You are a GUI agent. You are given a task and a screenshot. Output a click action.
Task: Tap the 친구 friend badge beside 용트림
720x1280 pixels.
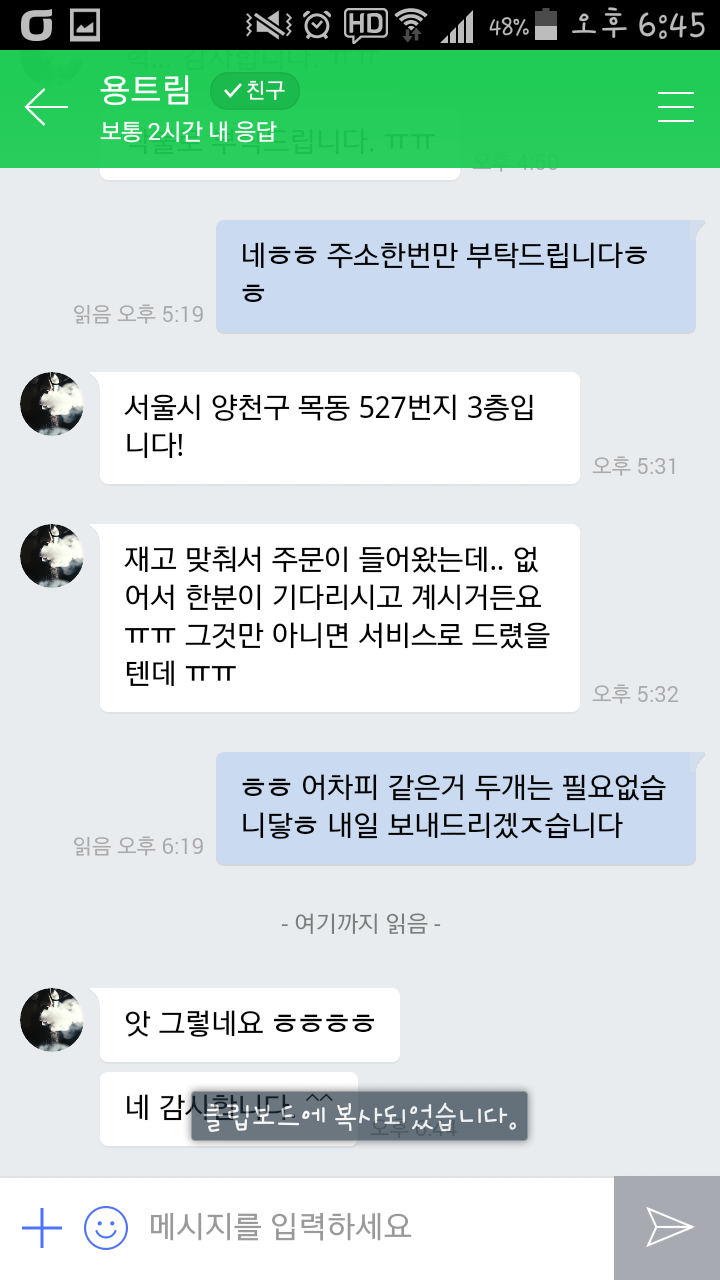[255, 92]
